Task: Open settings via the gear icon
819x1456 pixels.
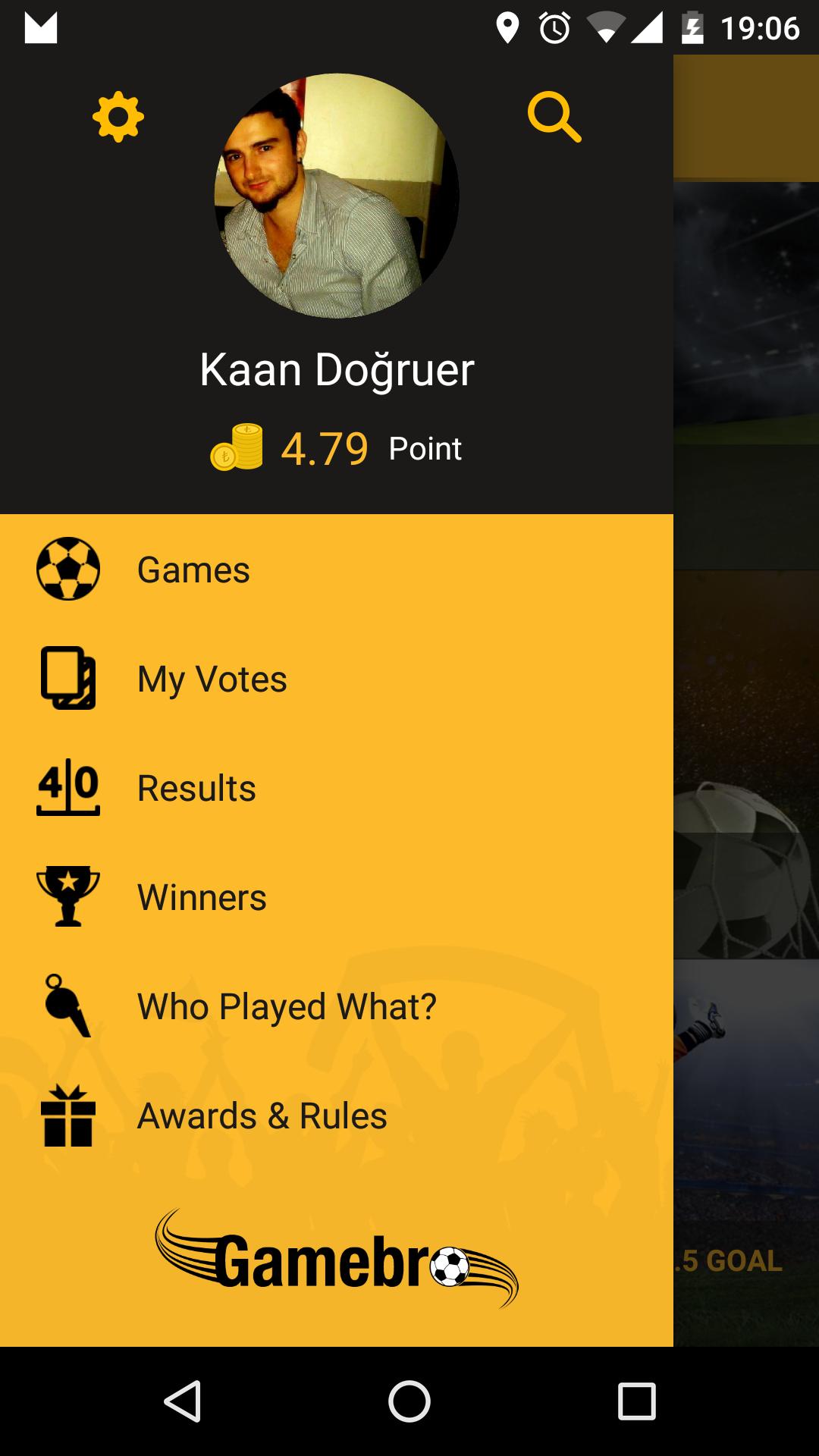Action: pos(118,117)
